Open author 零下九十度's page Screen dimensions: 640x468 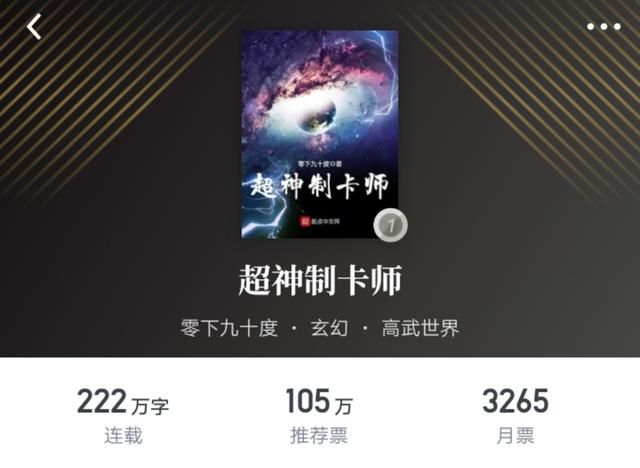[x=229, y=328]
